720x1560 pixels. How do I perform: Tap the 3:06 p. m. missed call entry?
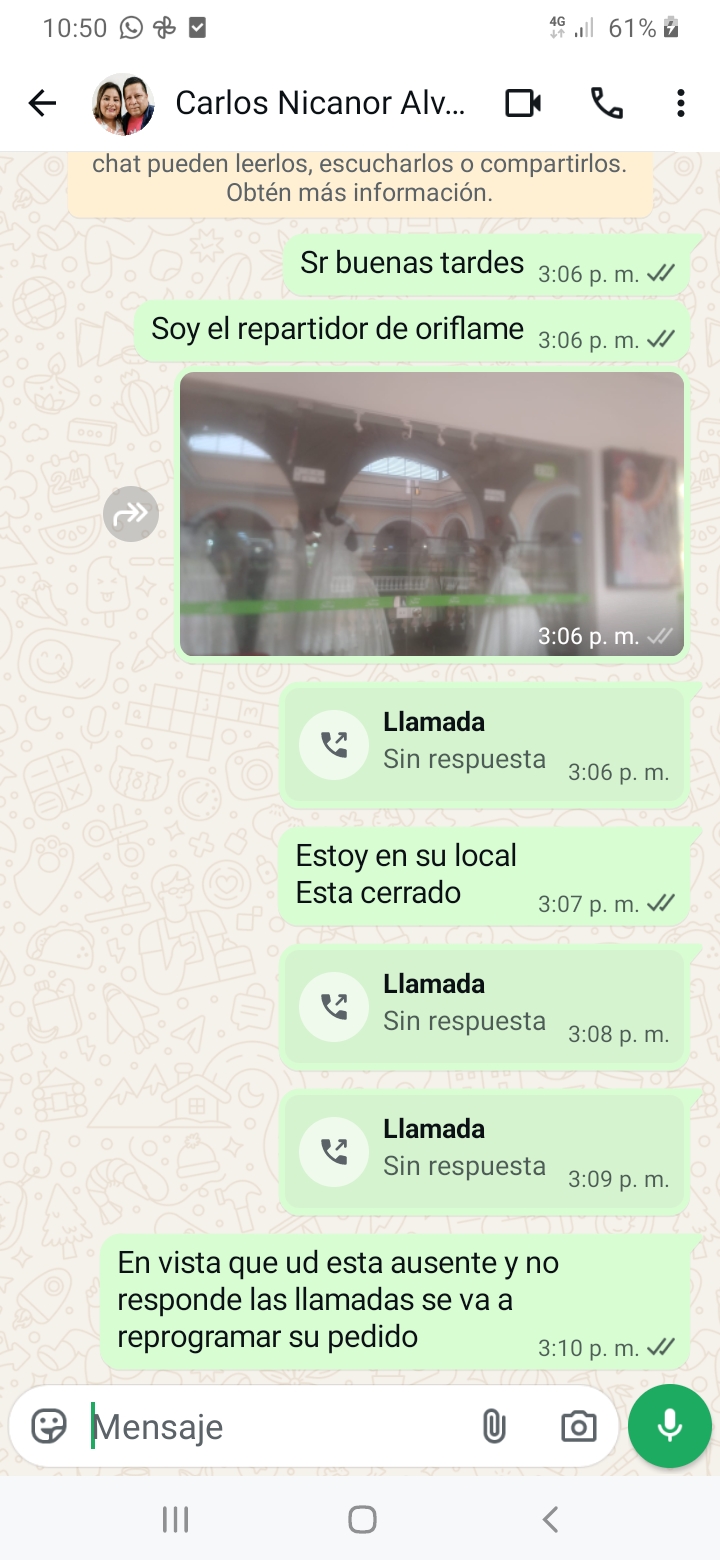484,745
